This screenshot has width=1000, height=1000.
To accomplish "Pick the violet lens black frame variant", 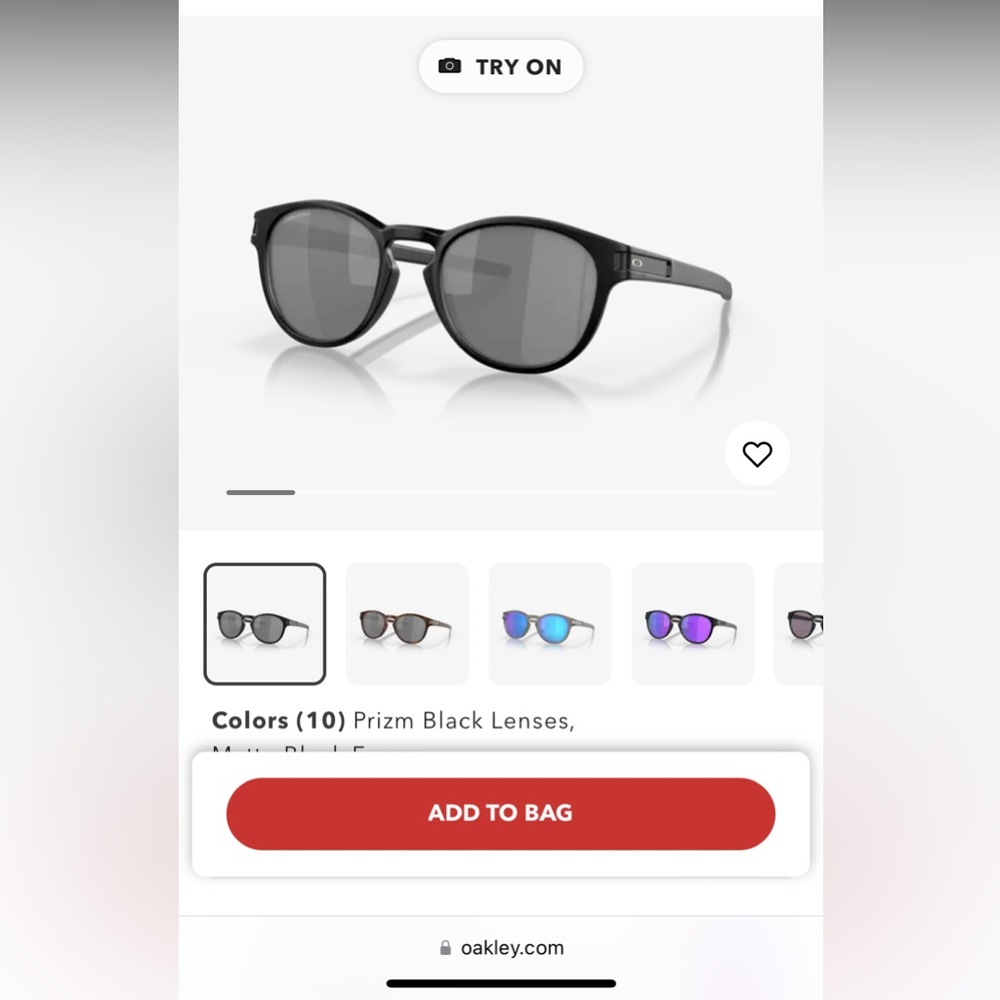I will pyautogui.click(x=692, y=624).
